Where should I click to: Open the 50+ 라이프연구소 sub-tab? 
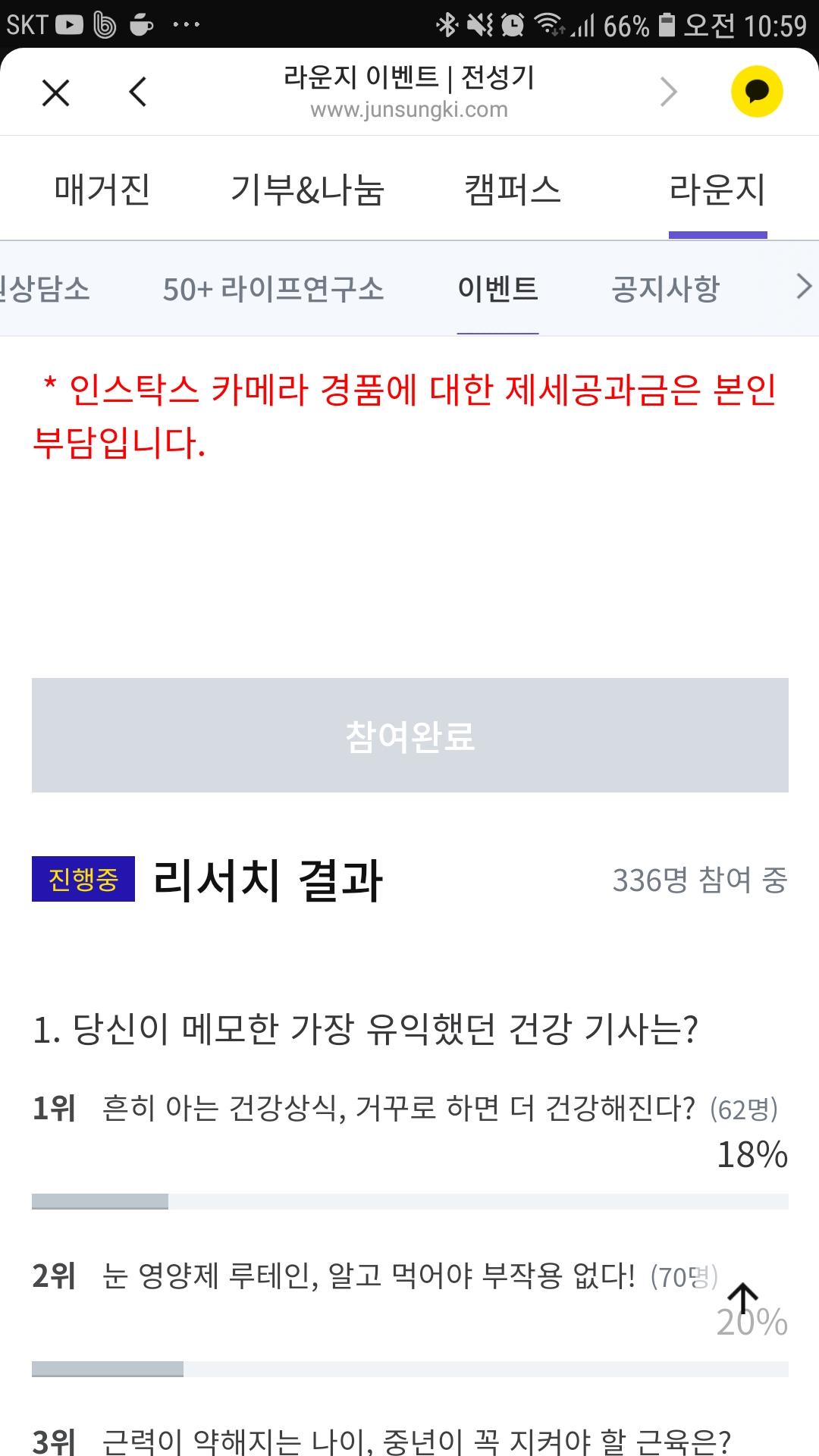pos(274,289)
